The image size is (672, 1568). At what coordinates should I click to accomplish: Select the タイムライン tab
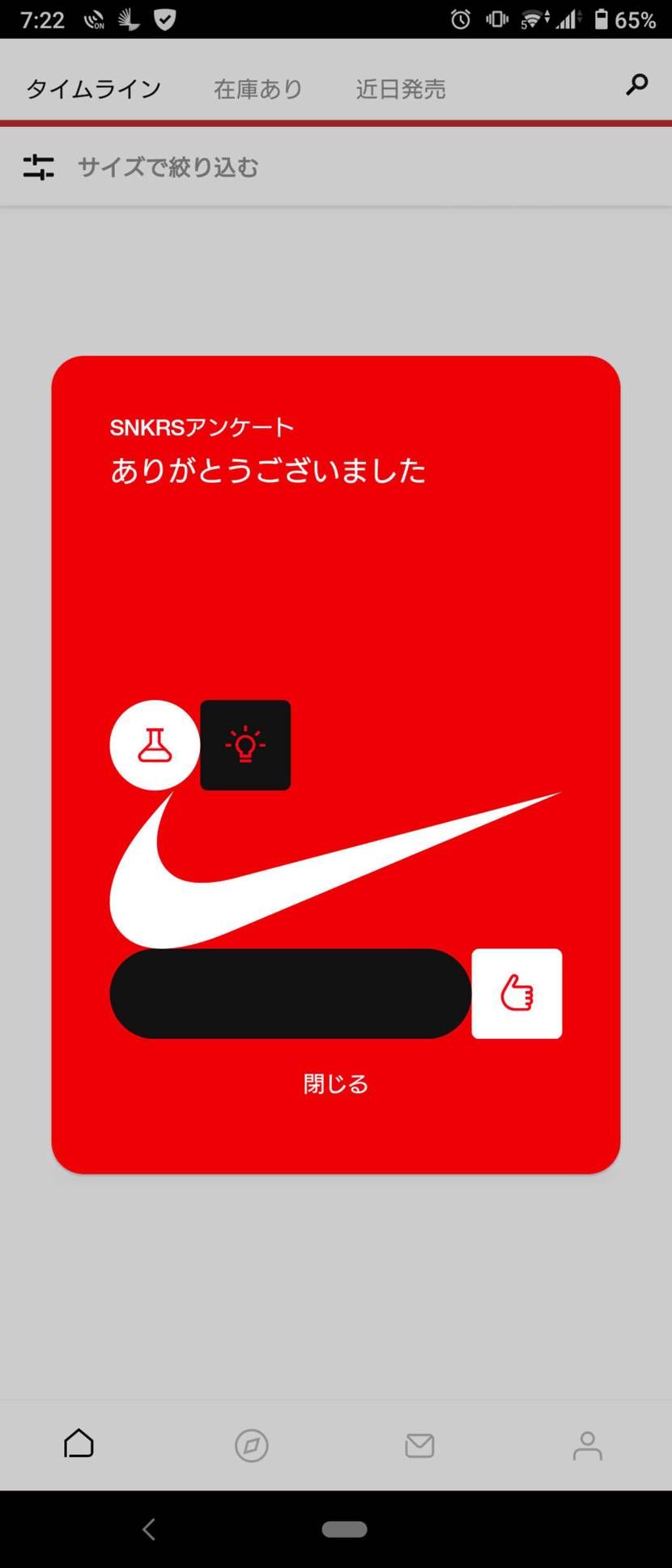tap(92, 89)
